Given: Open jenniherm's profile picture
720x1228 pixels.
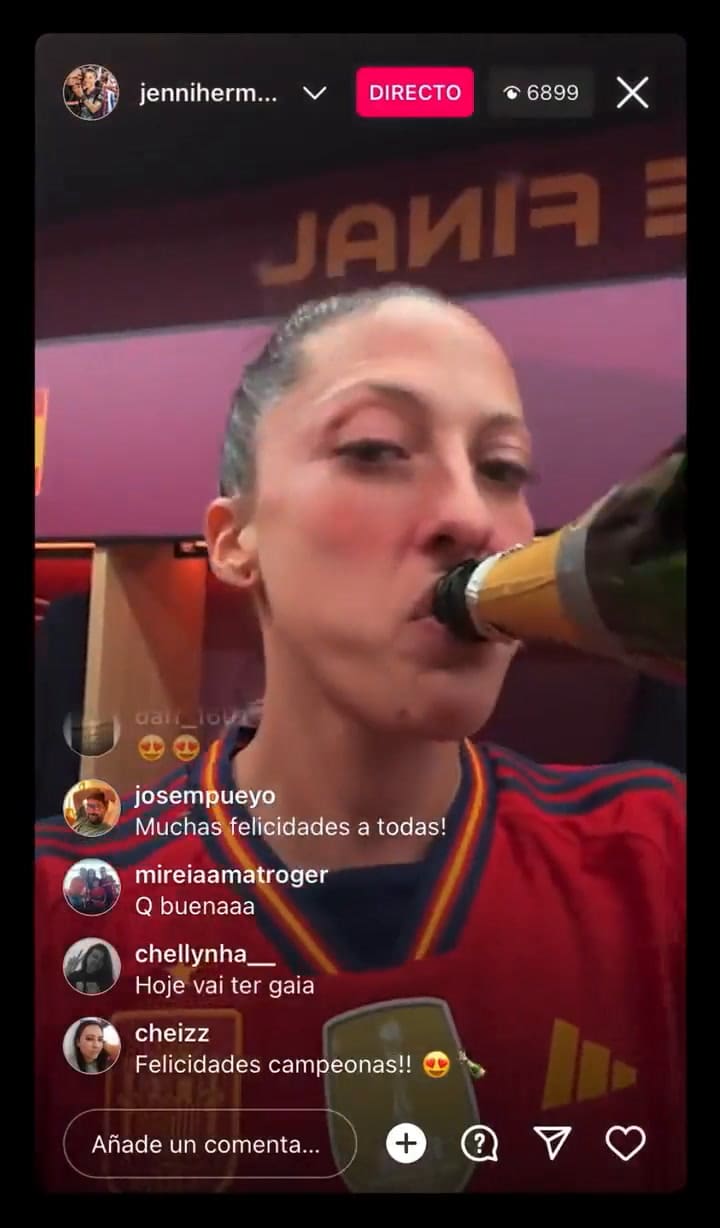Looking at the screenshot, I should (91, 92).
